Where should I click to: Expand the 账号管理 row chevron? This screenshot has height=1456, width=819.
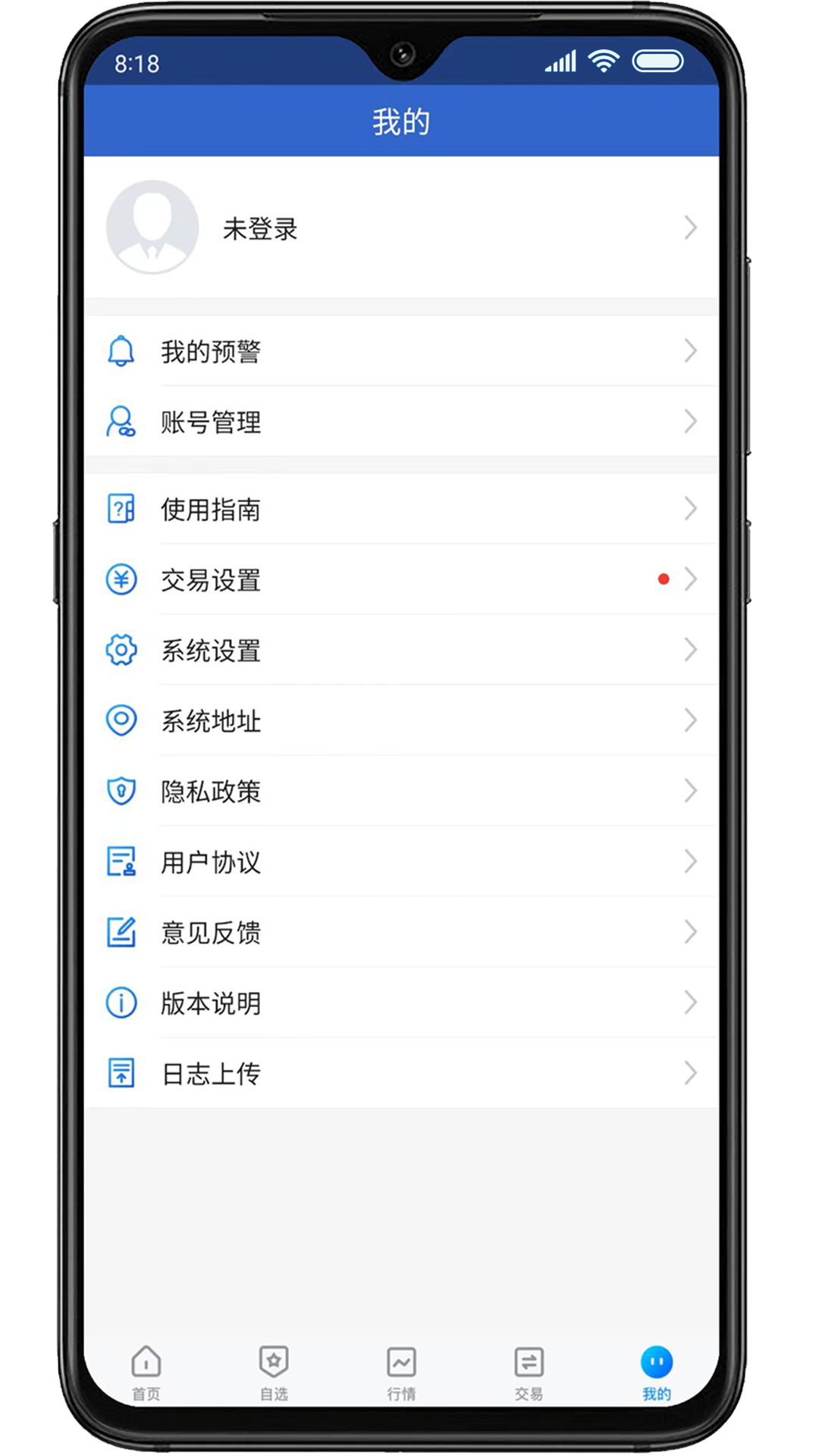[x=691, y=422]
